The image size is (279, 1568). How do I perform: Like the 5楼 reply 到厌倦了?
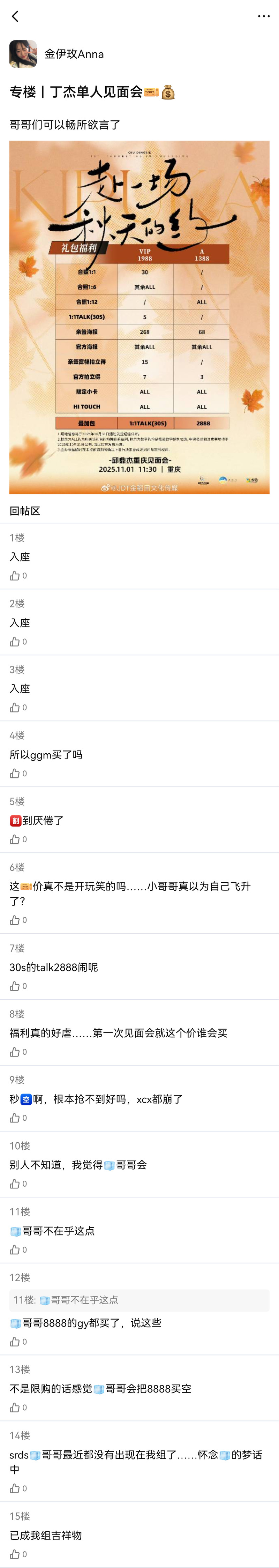point(15,839)
